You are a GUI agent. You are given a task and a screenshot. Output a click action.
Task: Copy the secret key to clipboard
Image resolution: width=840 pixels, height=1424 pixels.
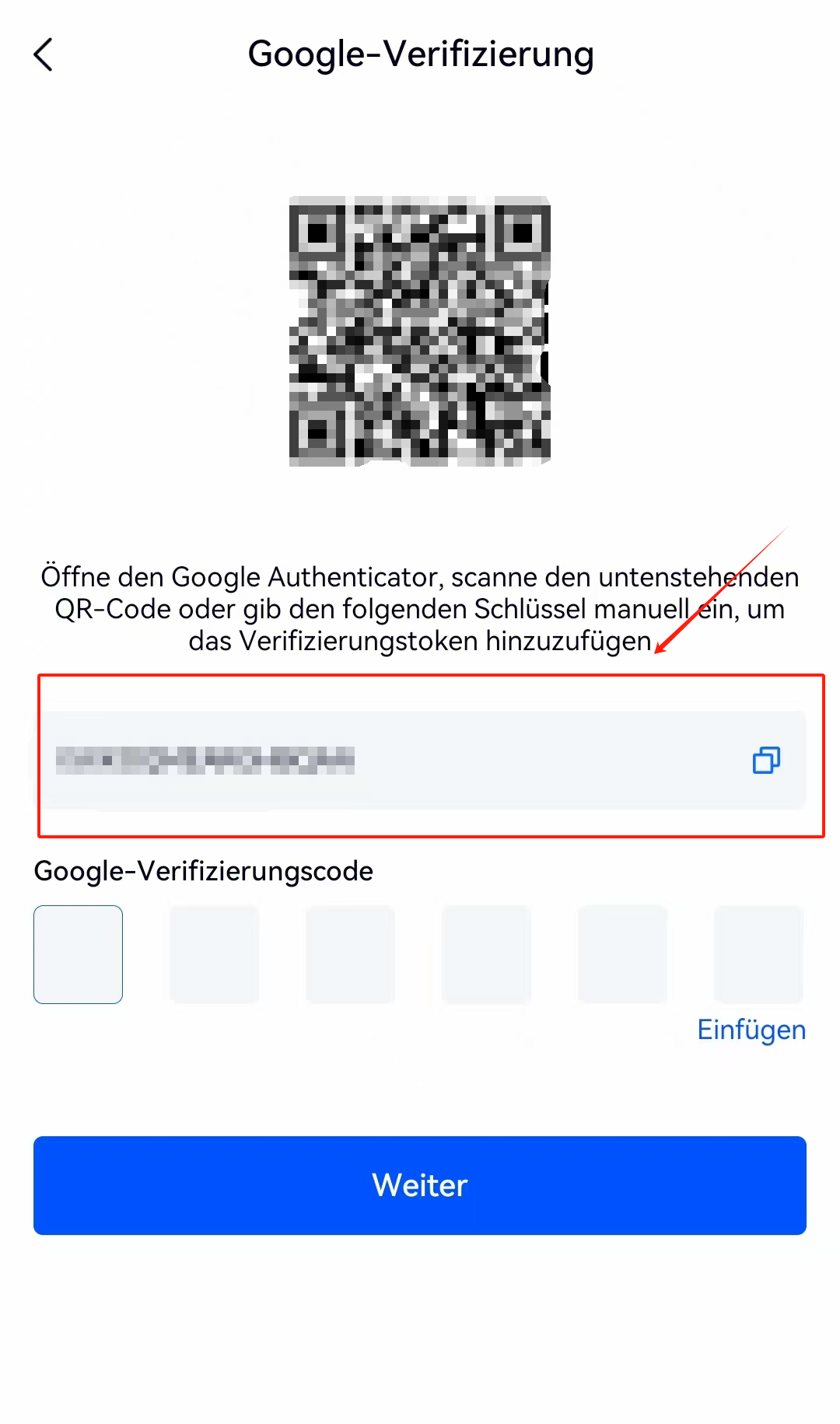coord(766,760)
